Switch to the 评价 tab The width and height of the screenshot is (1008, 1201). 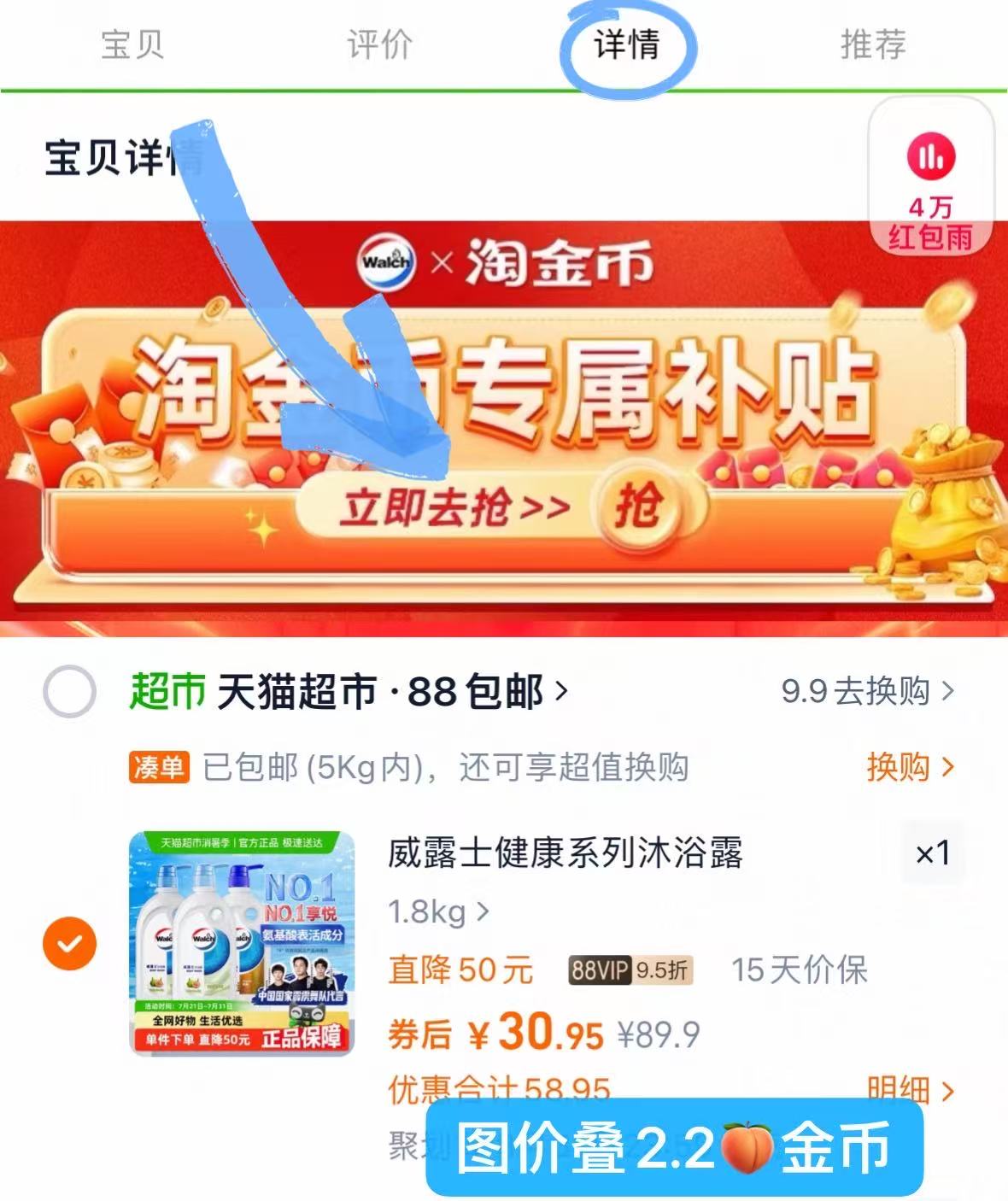click(x=378, y=47)
